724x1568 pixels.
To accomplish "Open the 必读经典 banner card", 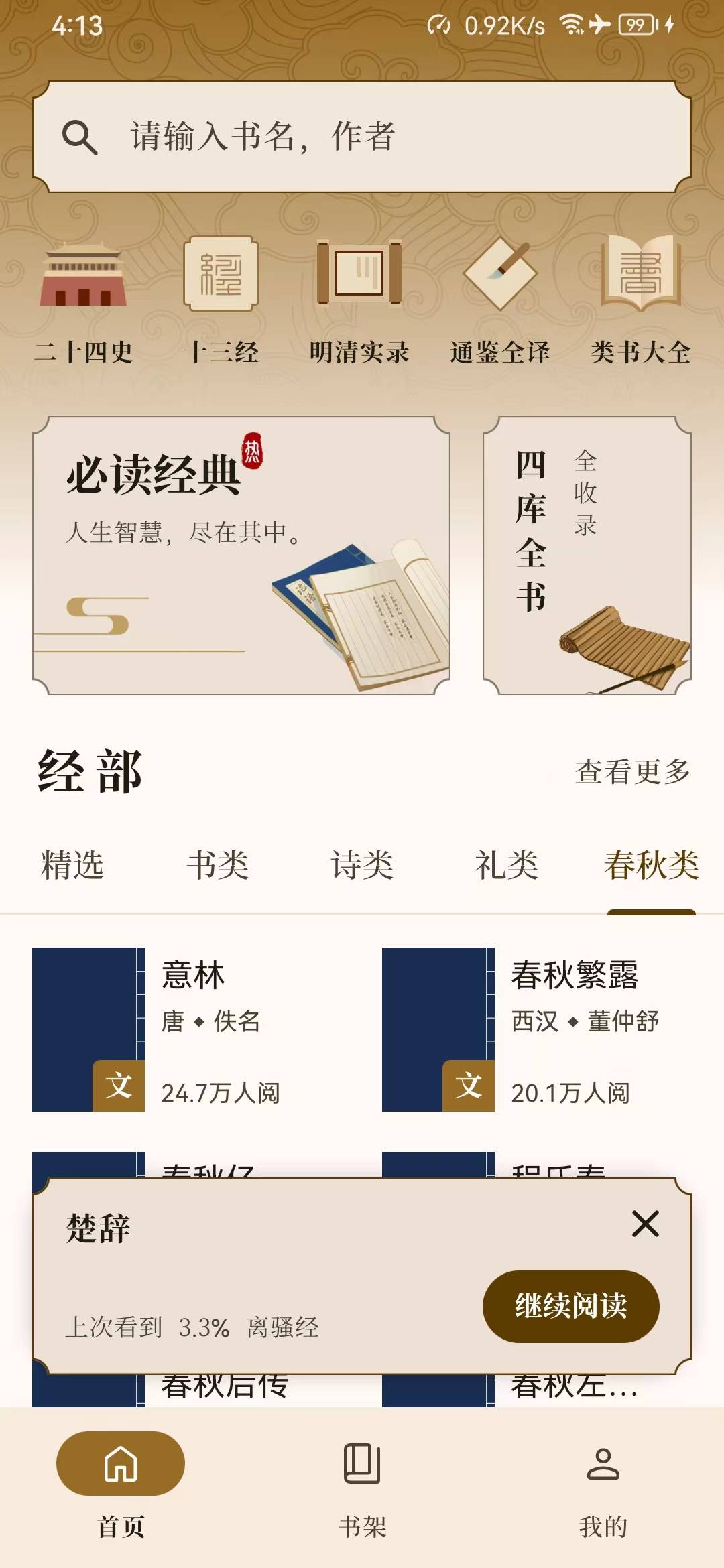I will point(241,555).
